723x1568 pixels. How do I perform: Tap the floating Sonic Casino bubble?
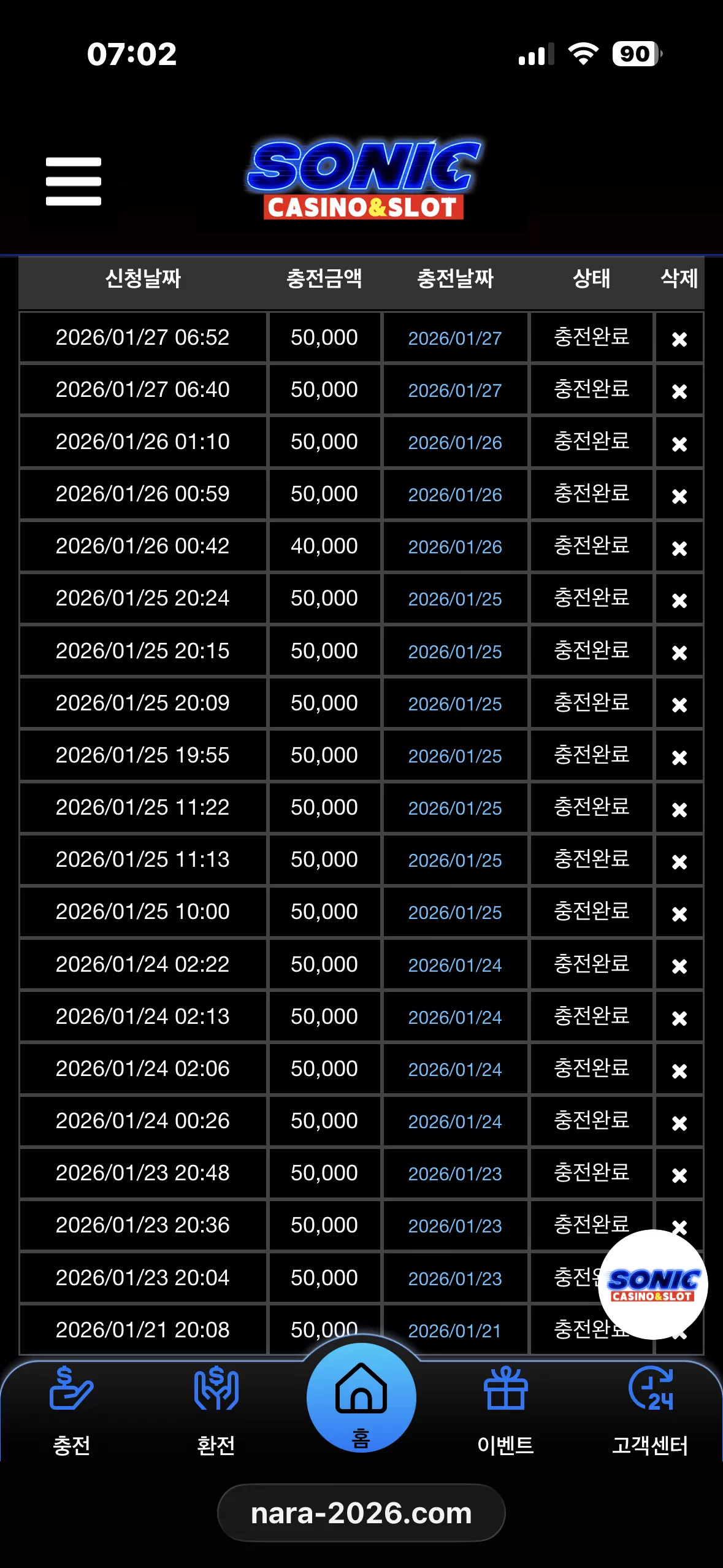pos(653,1285)
